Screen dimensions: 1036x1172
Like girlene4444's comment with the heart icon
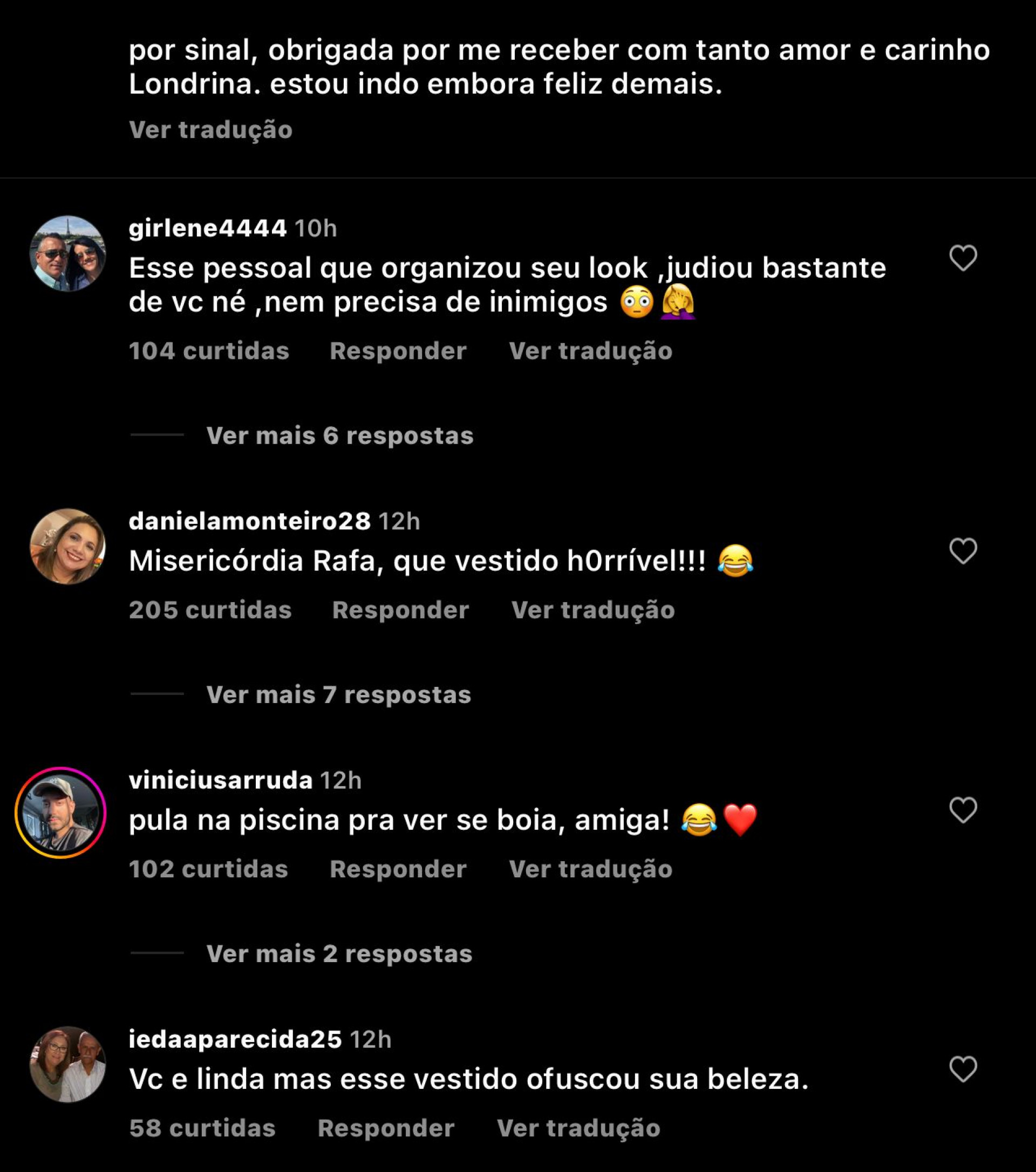pos(963,256)
